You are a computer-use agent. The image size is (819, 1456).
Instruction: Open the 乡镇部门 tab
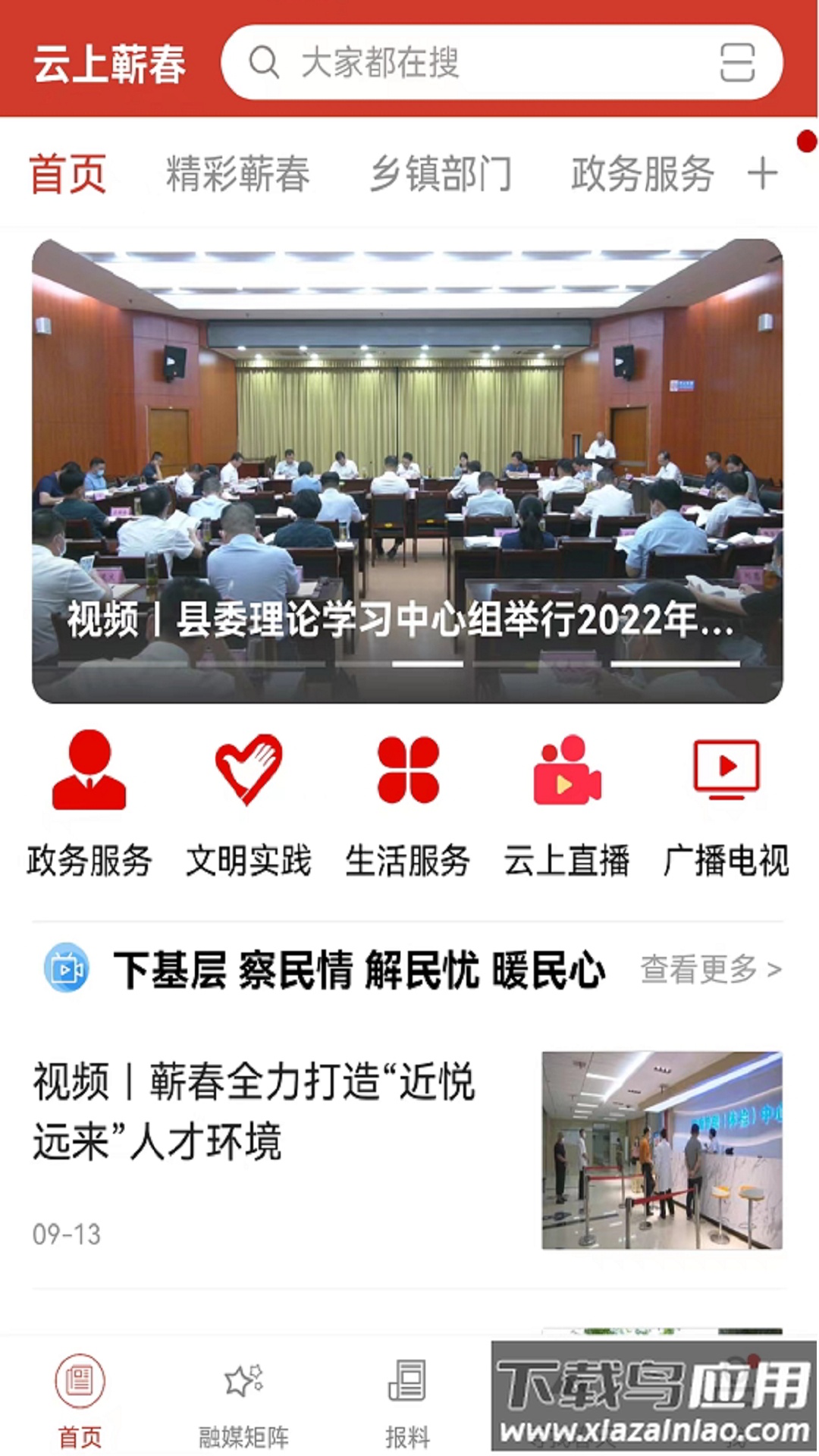pos(444,173)
